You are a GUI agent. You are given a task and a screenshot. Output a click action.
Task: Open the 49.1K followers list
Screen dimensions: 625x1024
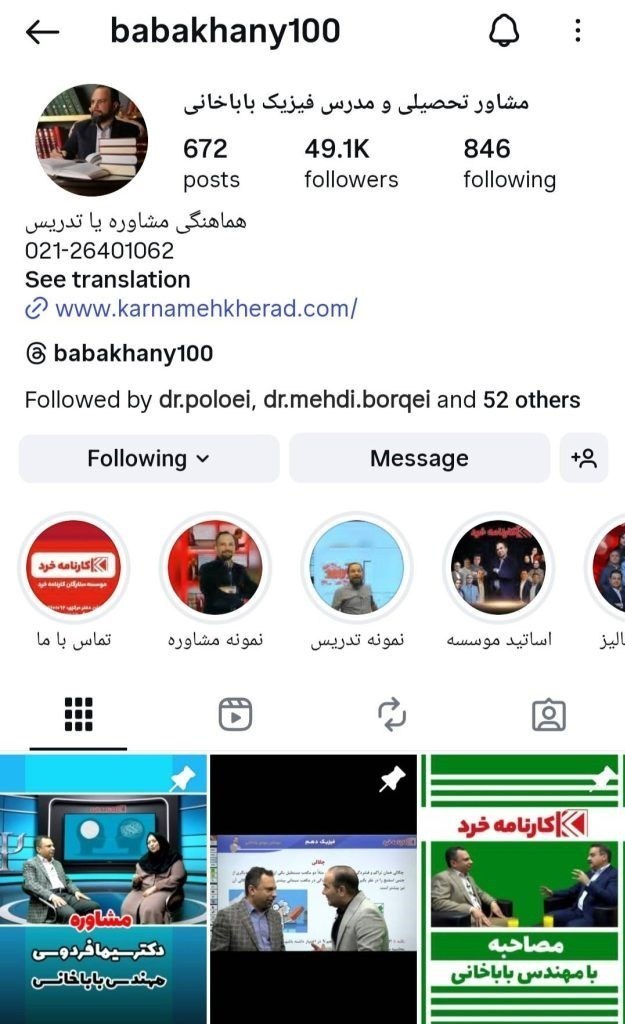coord(351,163)
